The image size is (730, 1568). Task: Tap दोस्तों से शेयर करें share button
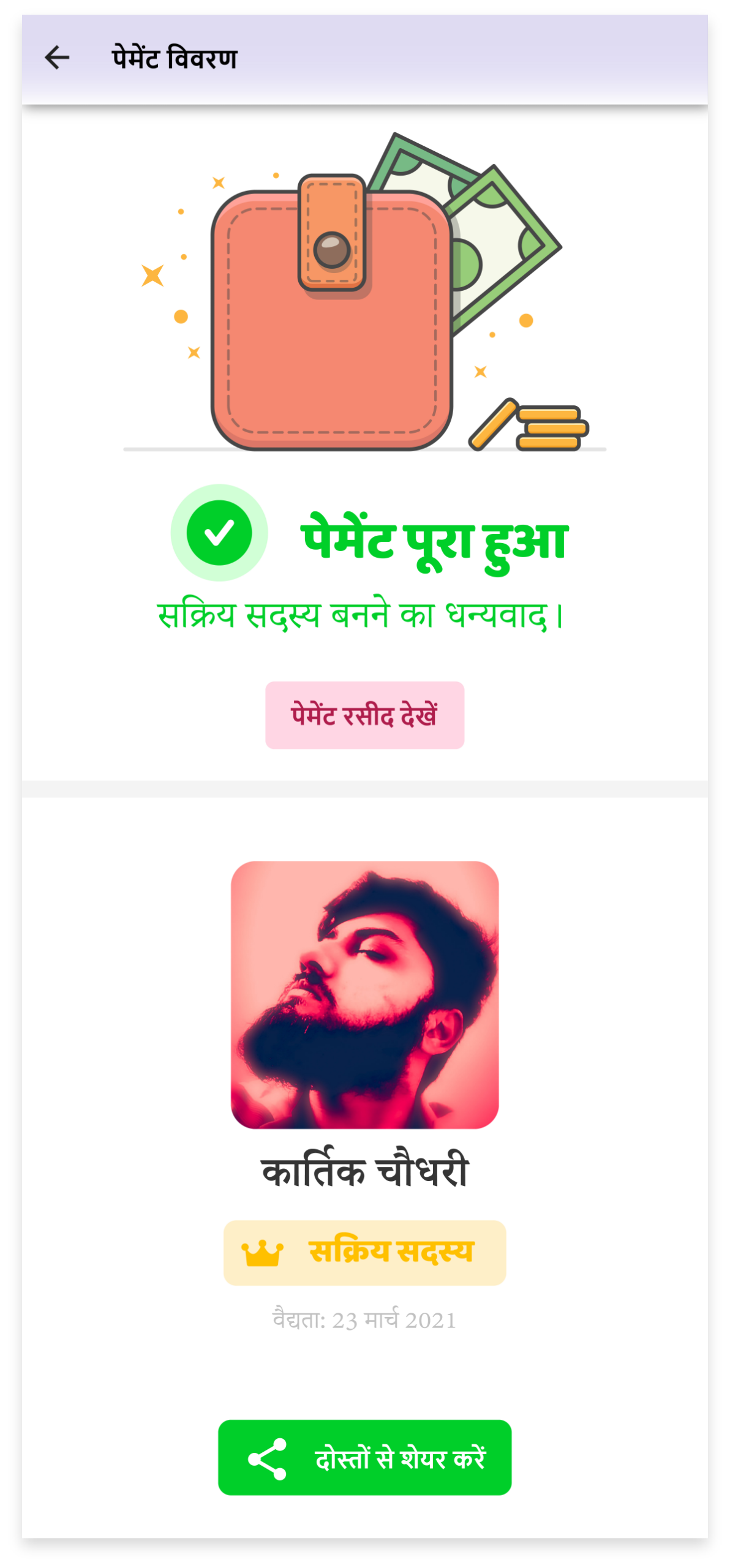[364, 1458]
